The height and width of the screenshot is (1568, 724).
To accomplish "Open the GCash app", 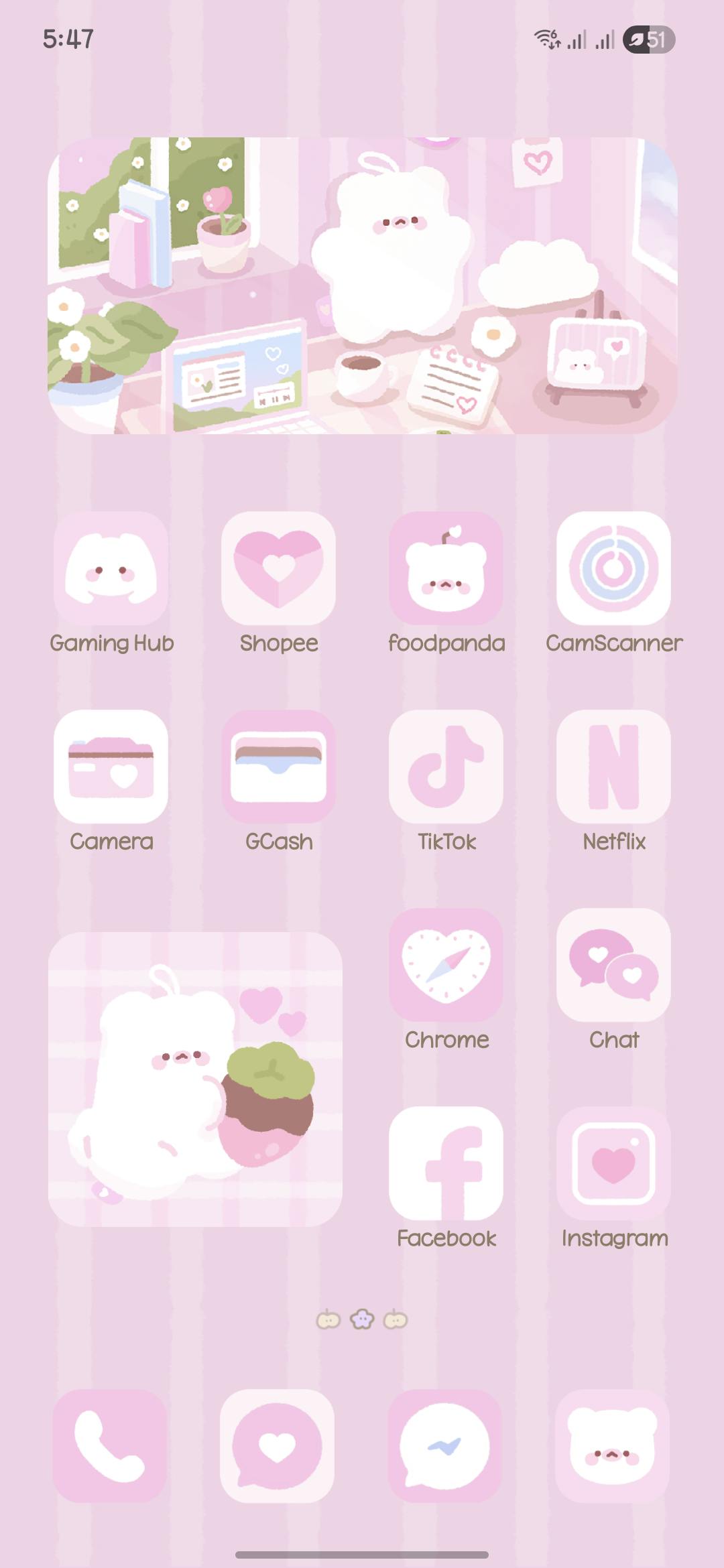I will coord(279,767).
